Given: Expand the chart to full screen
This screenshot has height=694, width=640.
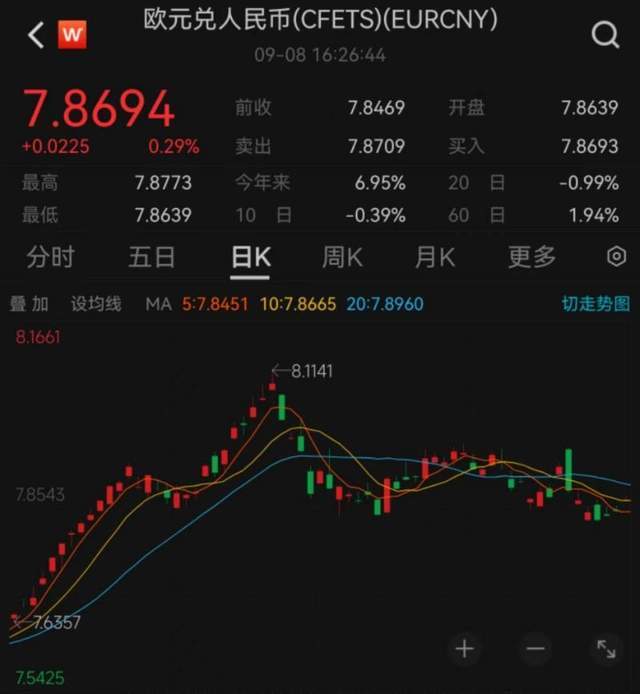Looking at the screenshot, I should (x=606, y=649).
